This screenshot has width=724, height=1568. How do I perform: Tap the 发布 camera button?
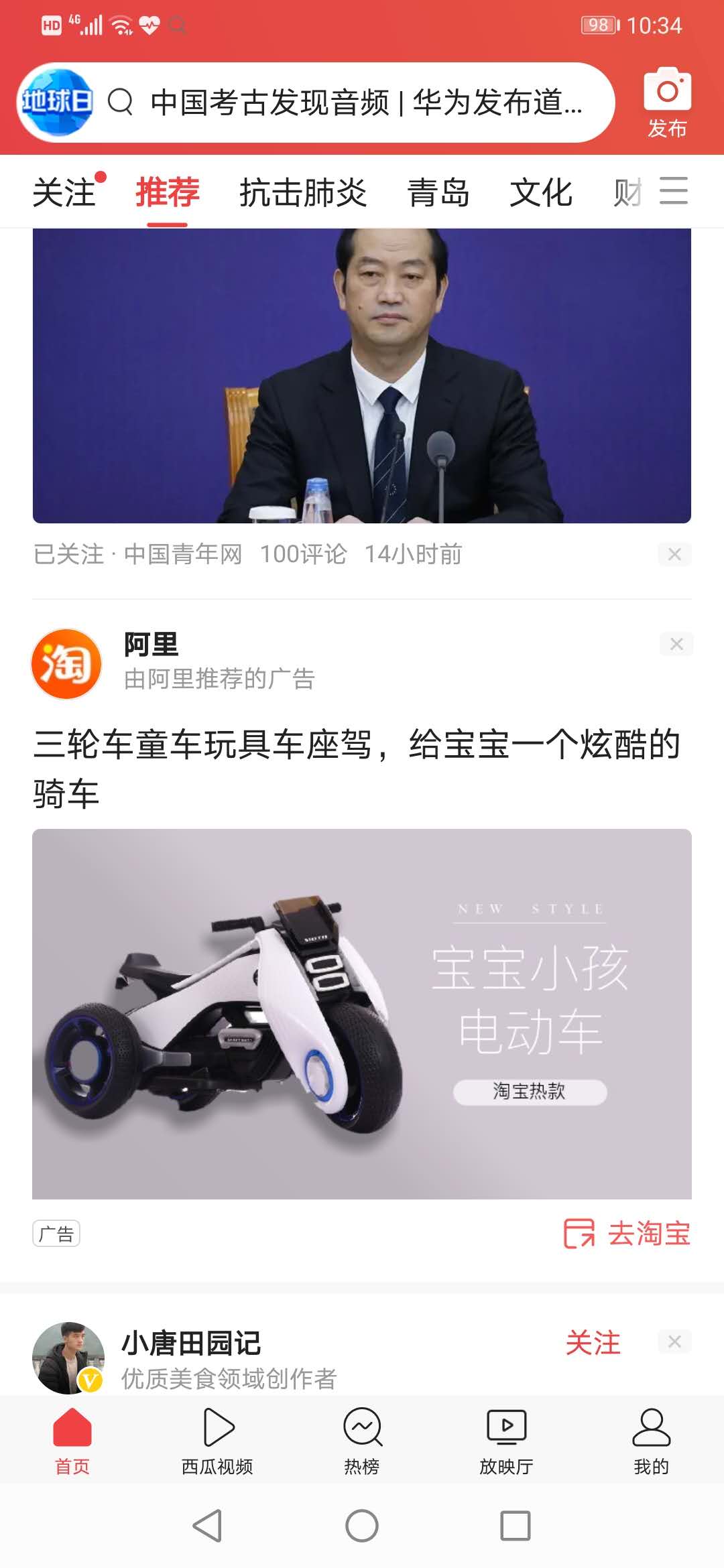click(x=667, y=103)
